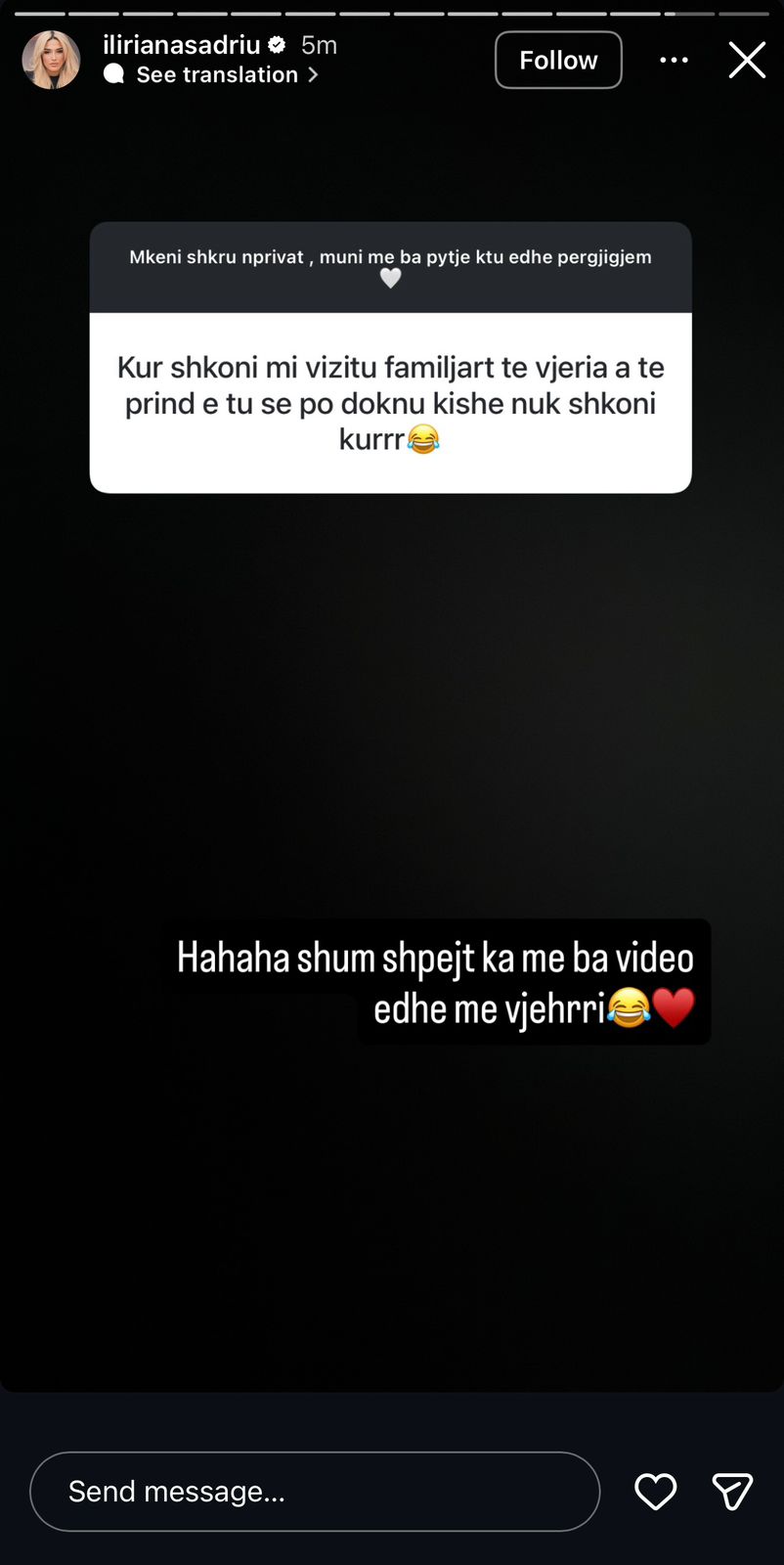Image resolution: width=784 pixels, height=1565 pixels.
Task: Follow ilirianasadriu
Action: [x=558, y=60]
